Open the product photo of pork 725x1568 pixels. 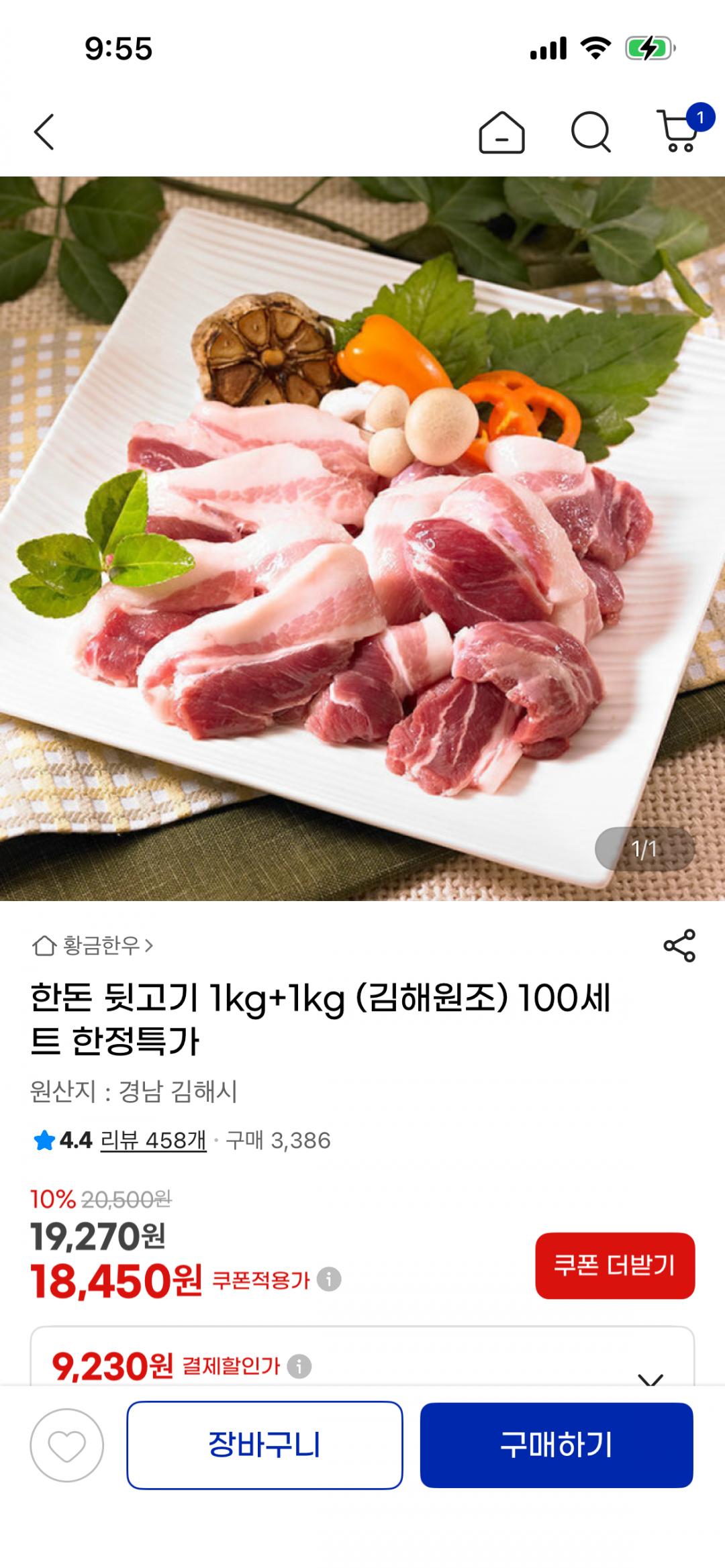click(x=362, y=537)
